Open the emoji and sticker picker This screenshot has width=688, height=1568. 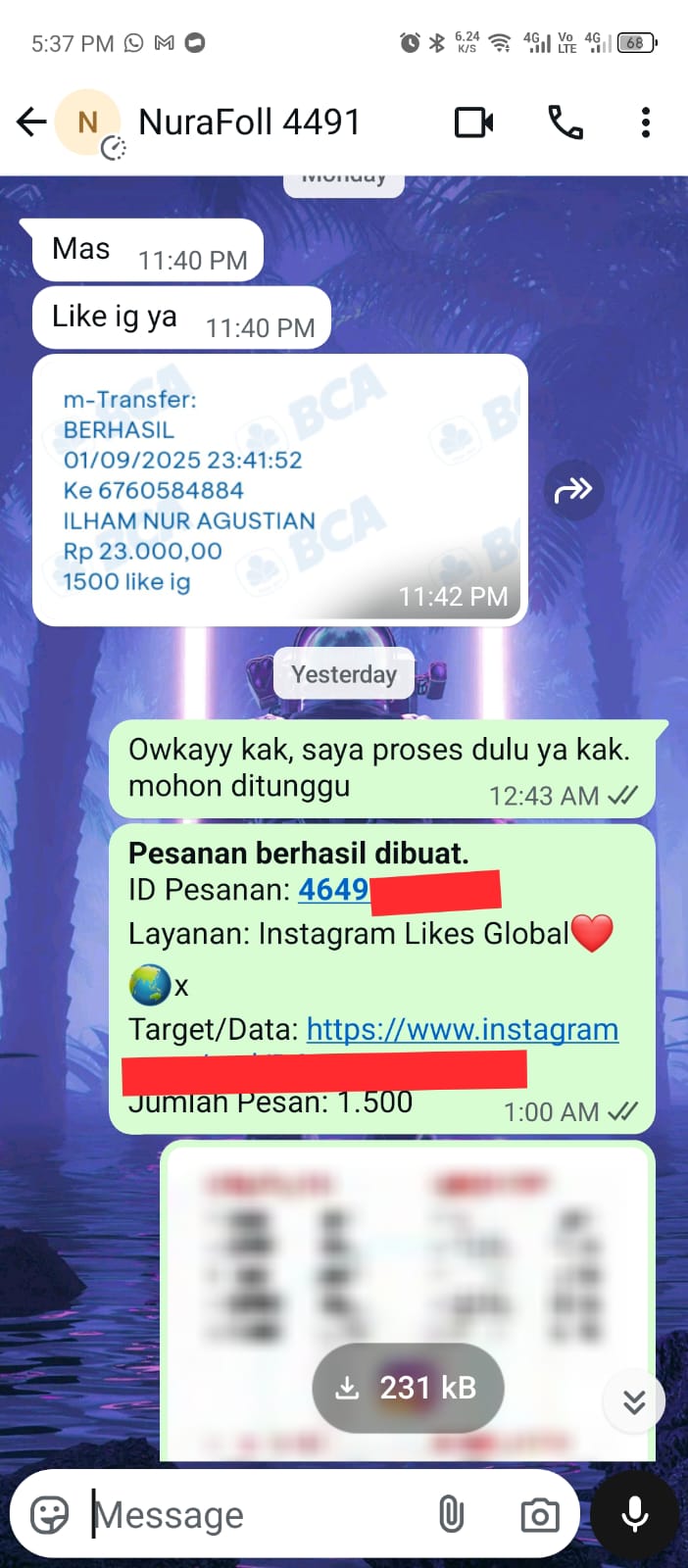(50, 1514)
